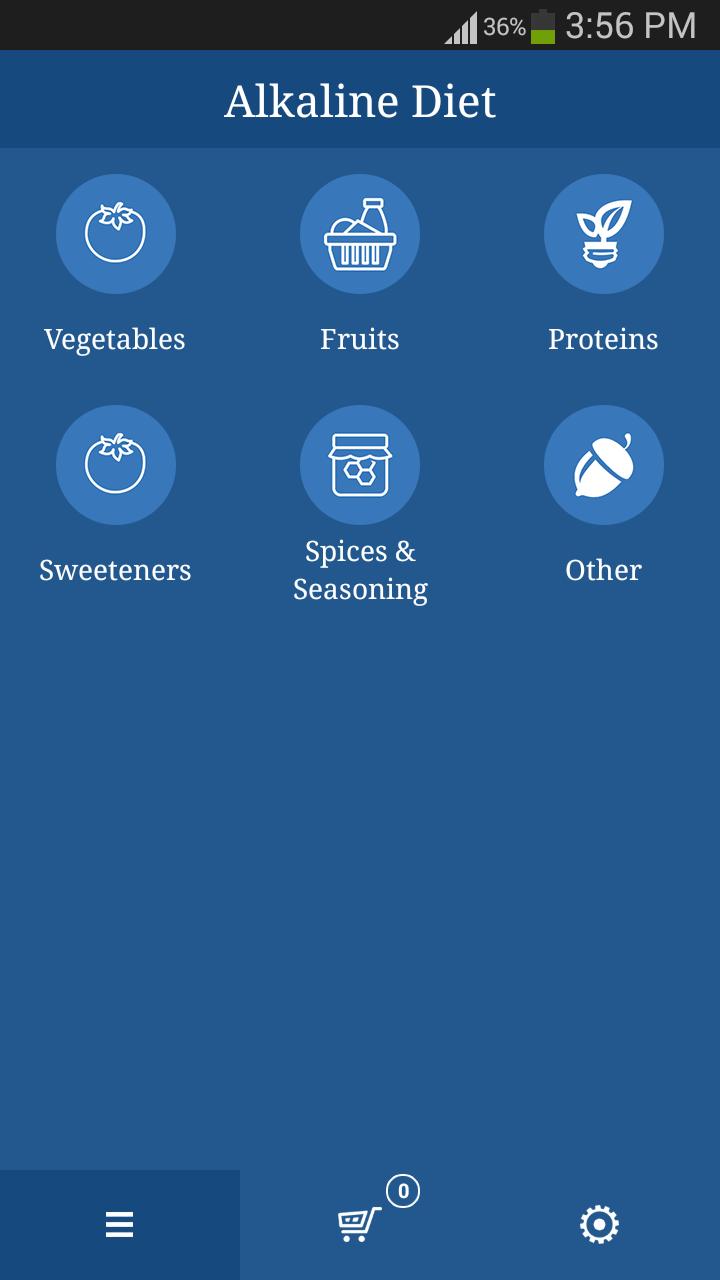This screenshot has width=720, height=1280.
Task: Click the Spices & Seasoning label
Action: click(x=360, y=570)
